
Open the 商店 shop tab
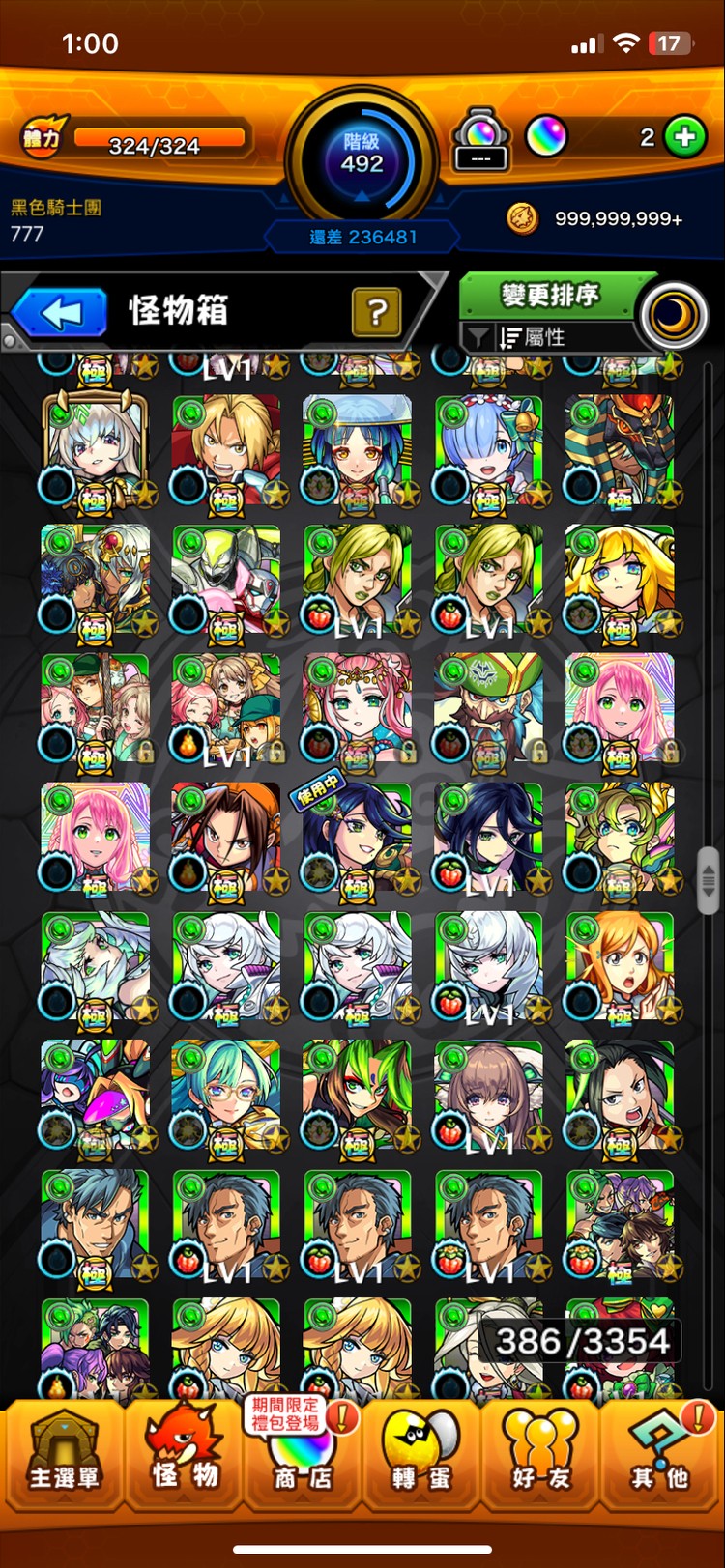click(x=302, y=1454)
